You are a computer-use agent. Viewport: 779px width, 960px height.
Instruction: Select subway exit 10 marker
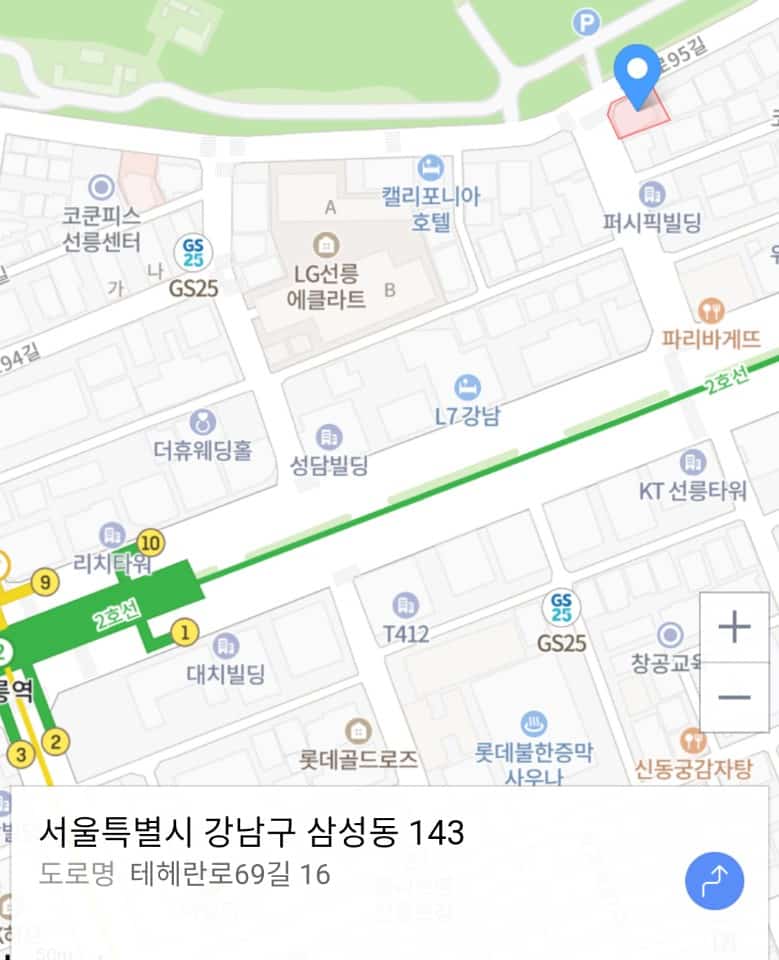pyautogui.click(x=150, y=543)
